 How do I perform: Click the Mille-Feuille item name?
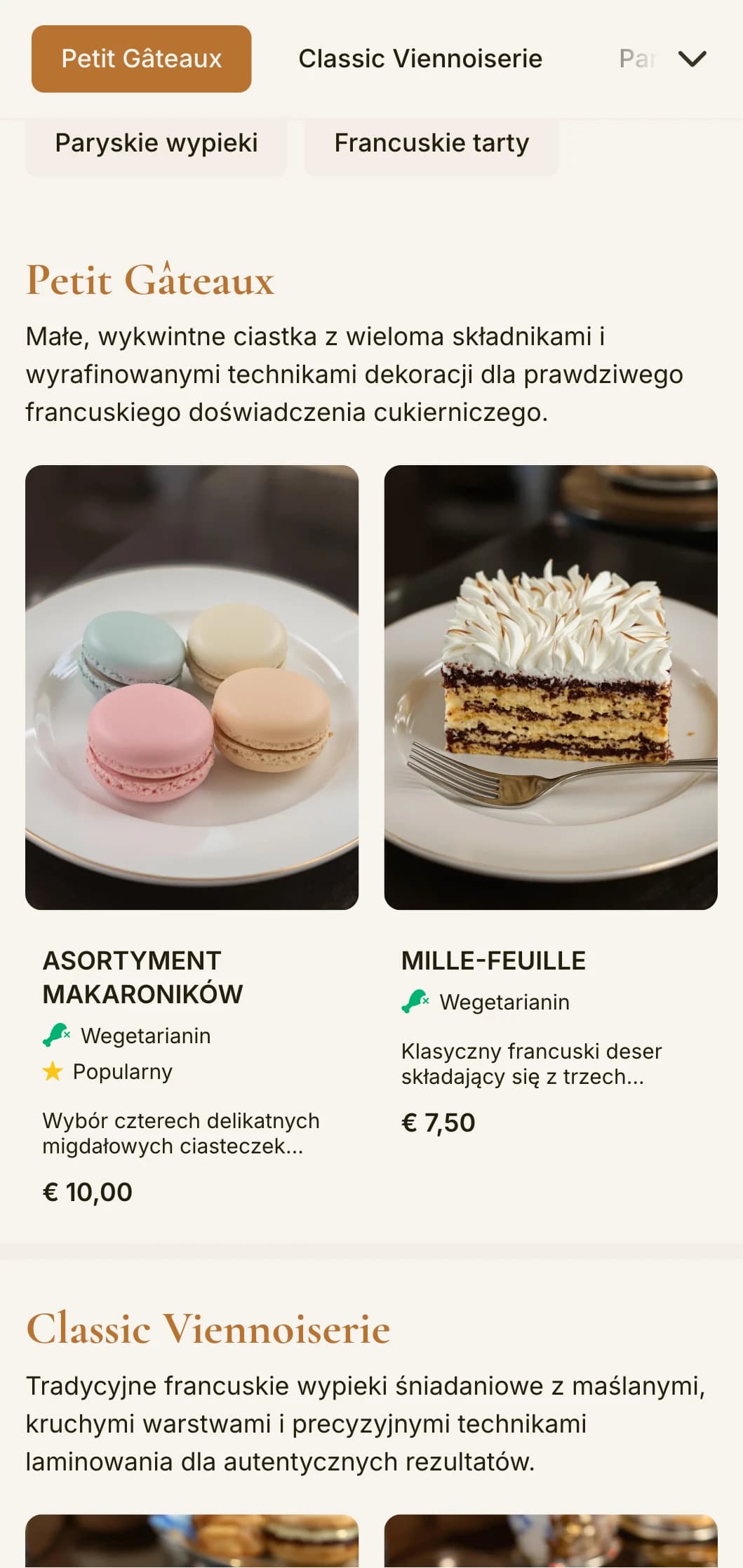click(x=495, y=960)
